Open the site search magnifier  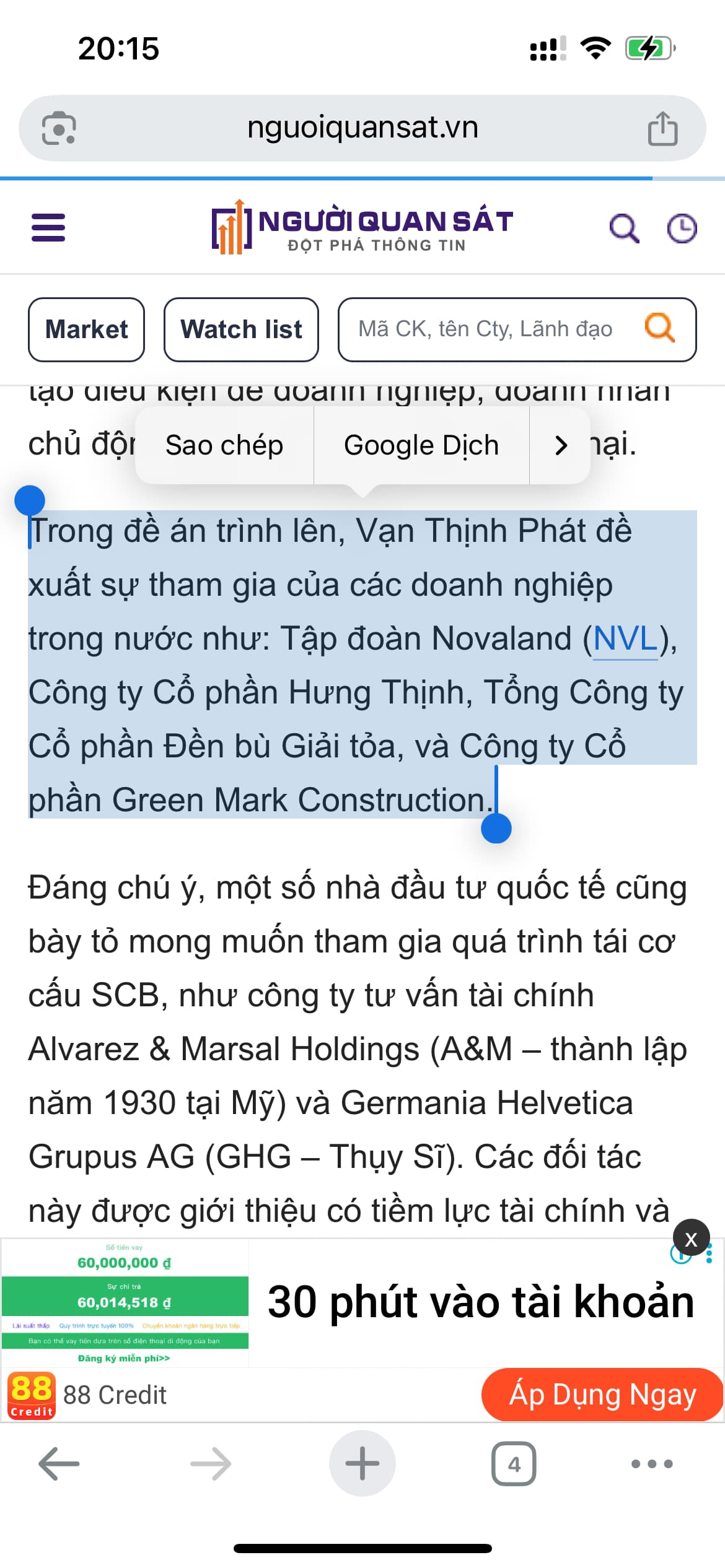pyautogui.click(x=623, y=228)
